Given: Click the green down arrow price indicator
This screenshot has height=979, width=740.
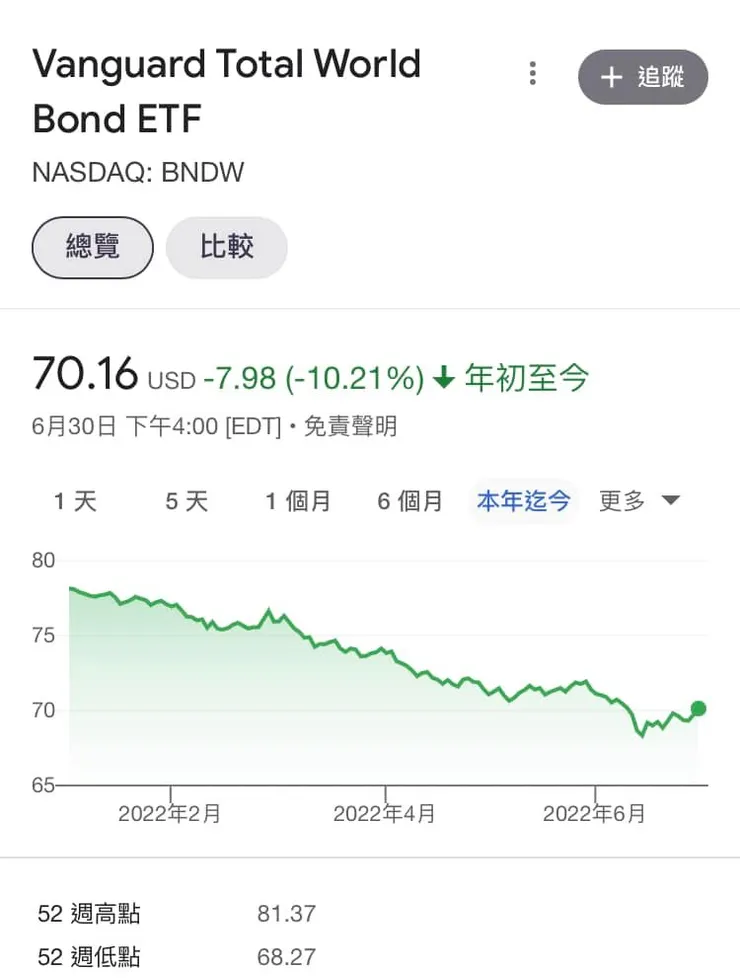Looking at the screenshot, I should 444,379.
